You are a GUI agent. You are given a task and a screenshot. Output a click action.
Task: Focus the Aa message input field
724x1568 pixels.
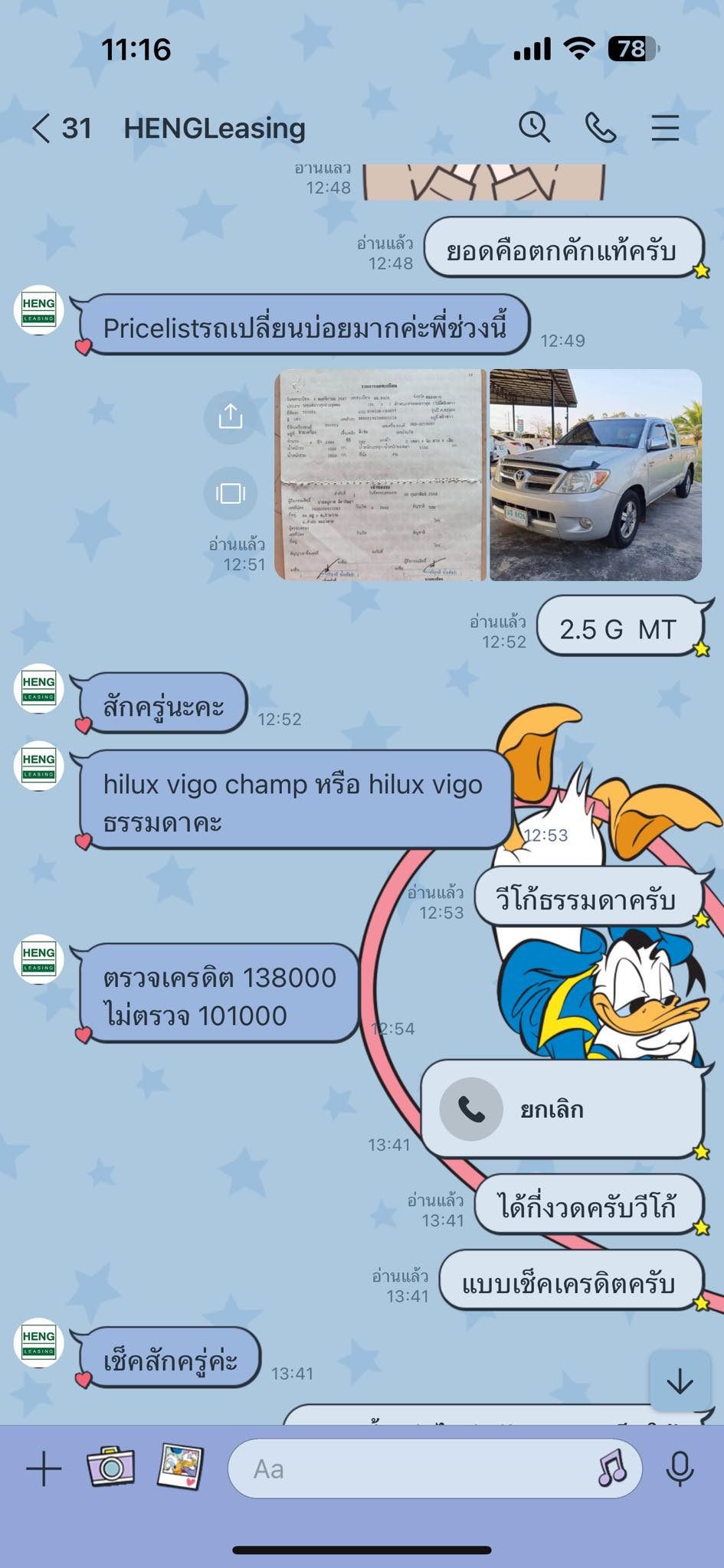tap(414, 1468)
